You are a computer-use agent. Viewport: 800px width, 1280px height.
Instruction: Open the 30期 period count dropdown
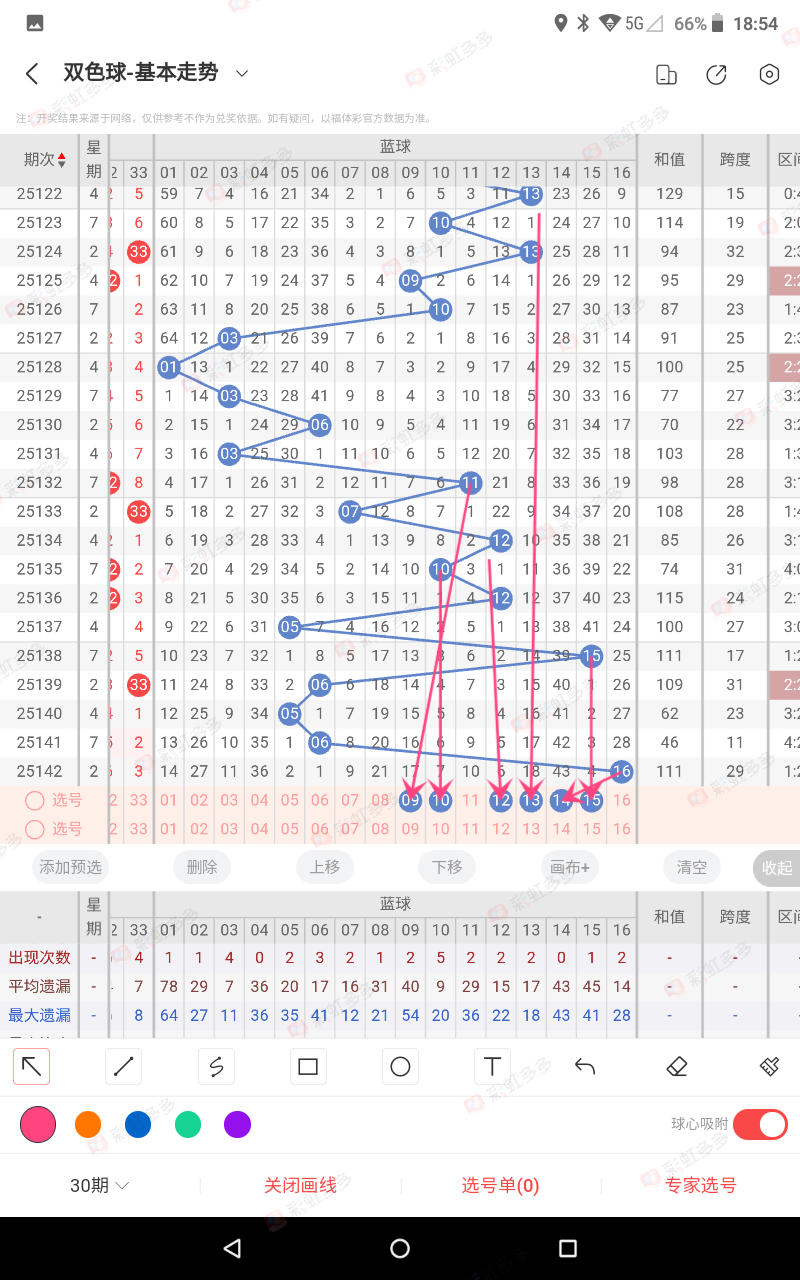point(100,1186)
